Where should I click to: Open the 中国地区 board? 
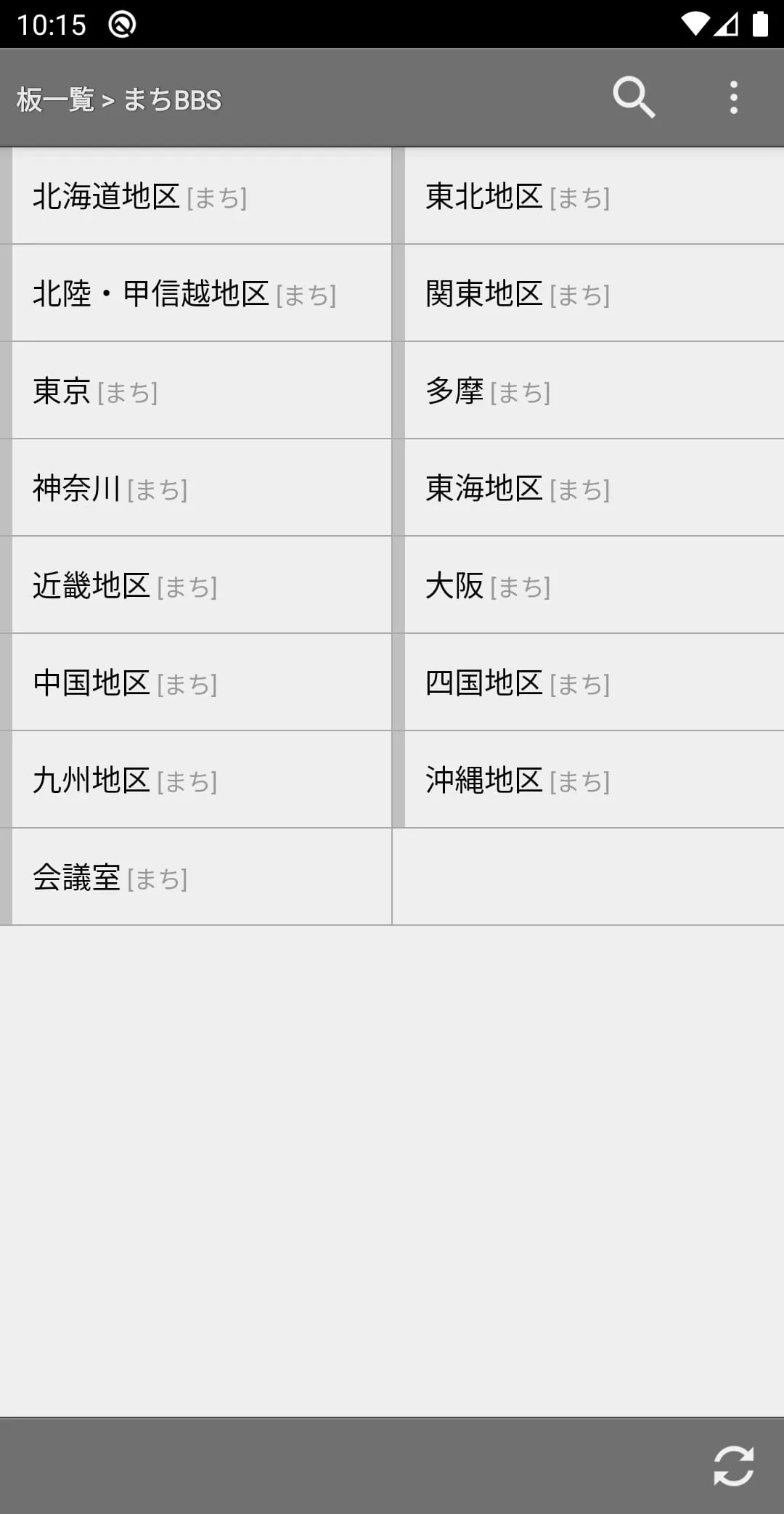(x=202, y=683)
